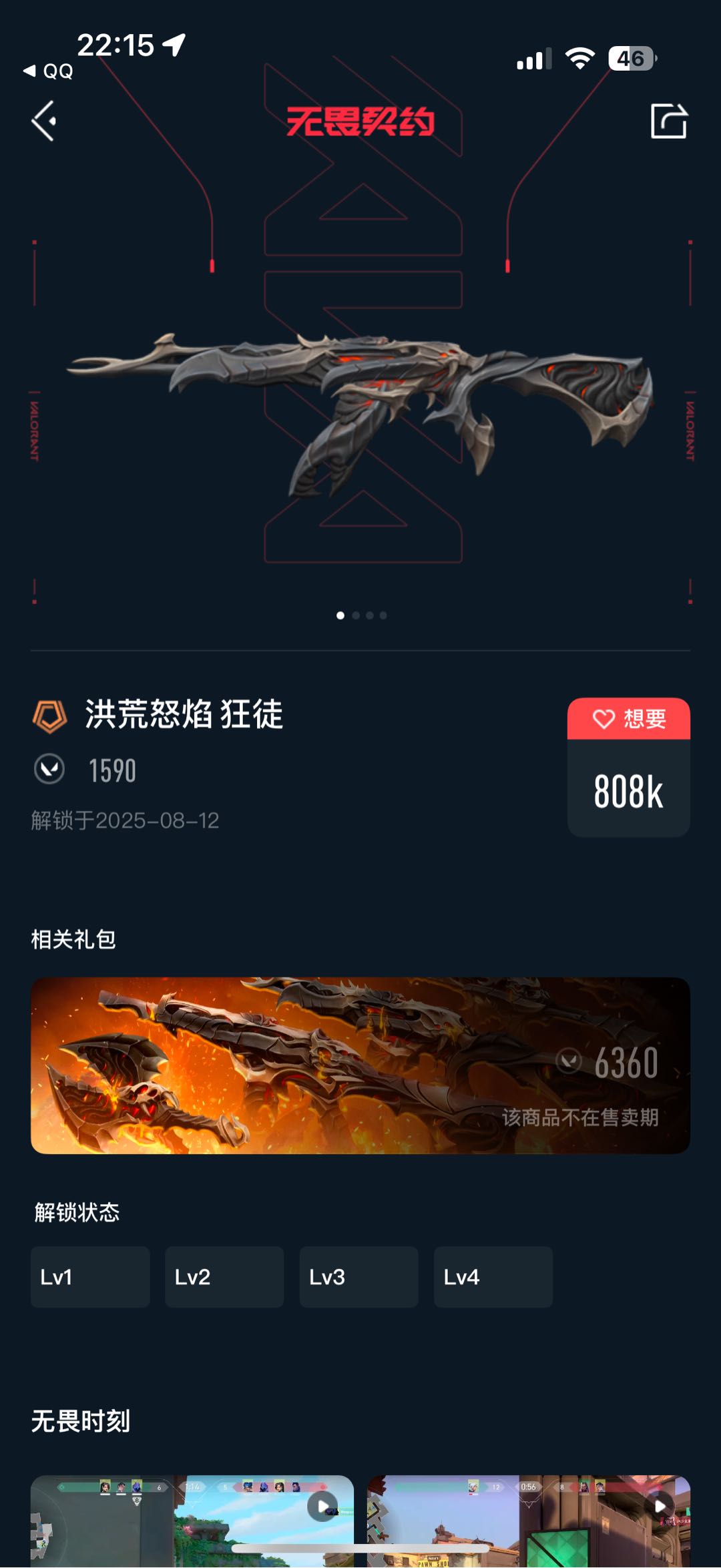Open the related bundle card priced 6360
721x1568 pixels.
[x=360, y=1065]
